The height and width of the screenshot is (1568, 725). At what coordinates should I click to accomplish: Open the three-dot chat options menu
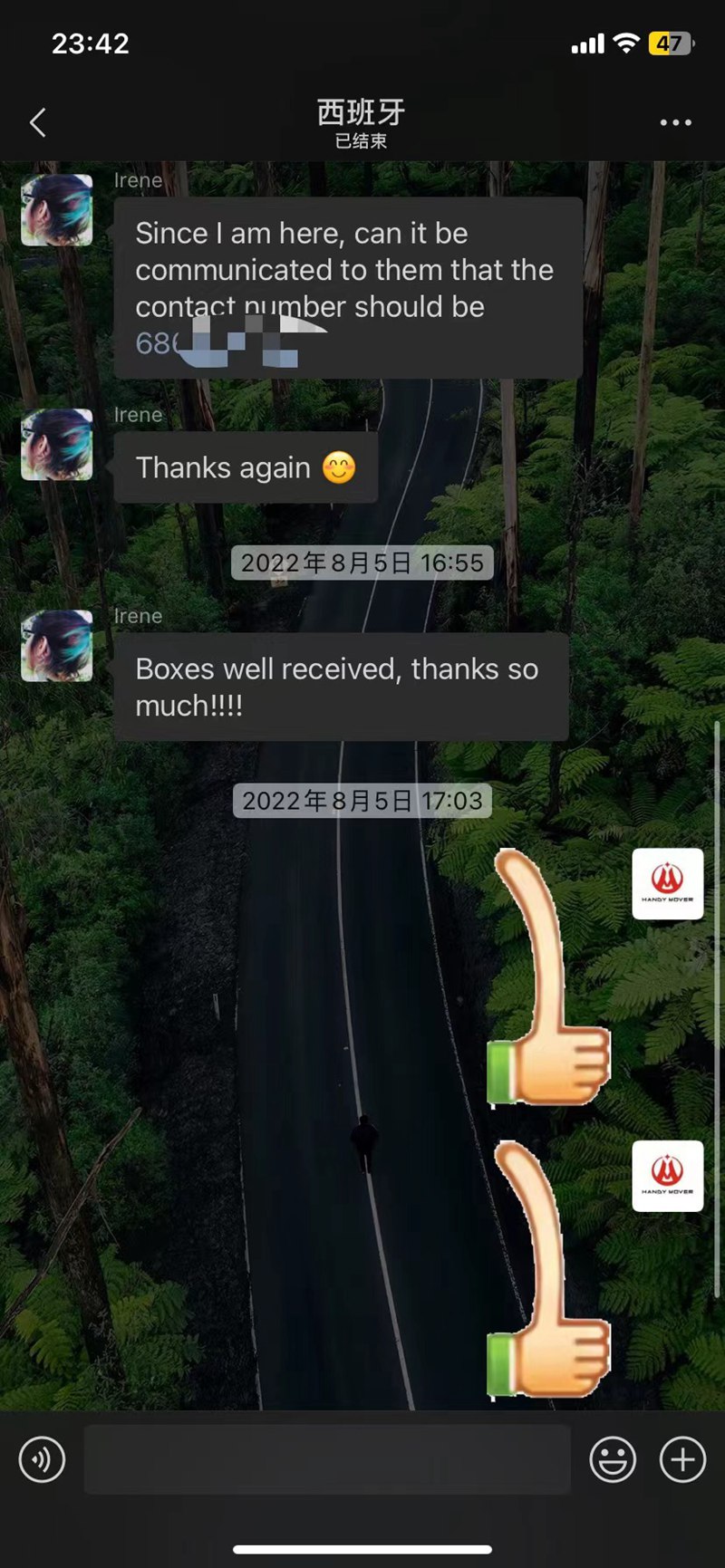(x=675, y=122)
